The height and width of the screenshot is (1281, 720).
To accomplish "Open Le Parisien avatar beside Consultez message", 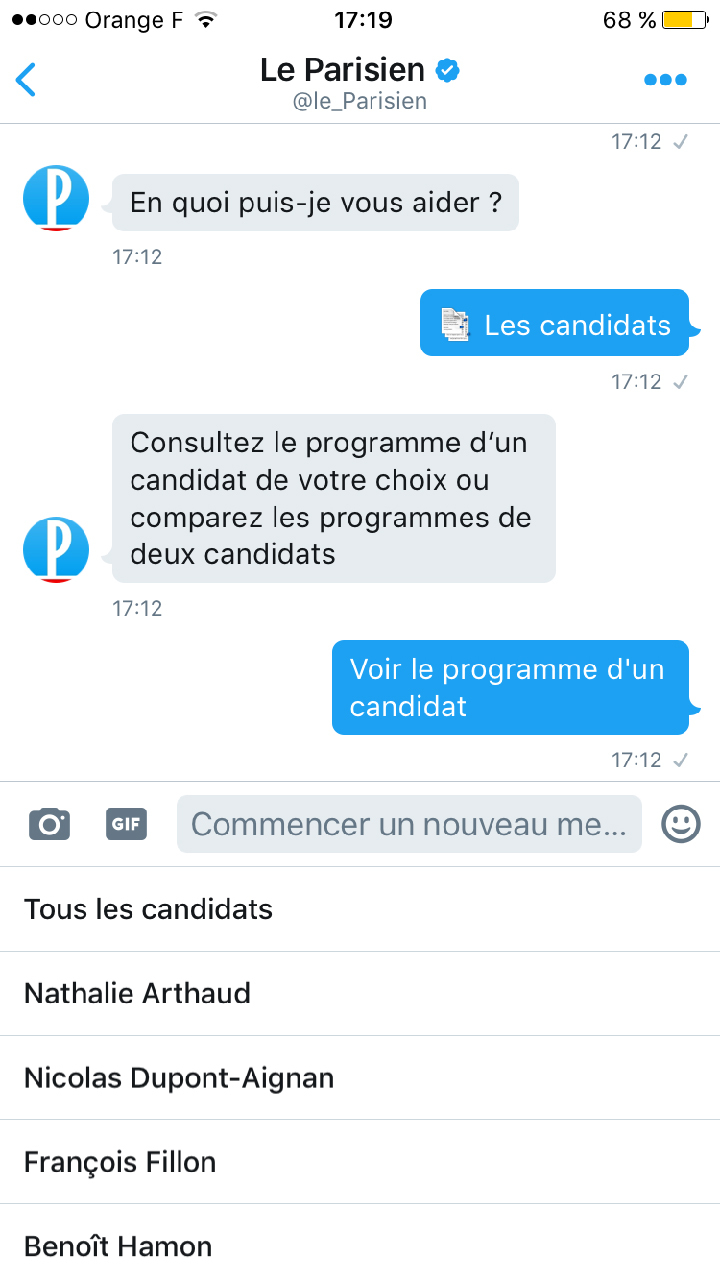I will [x=56, y=550].
